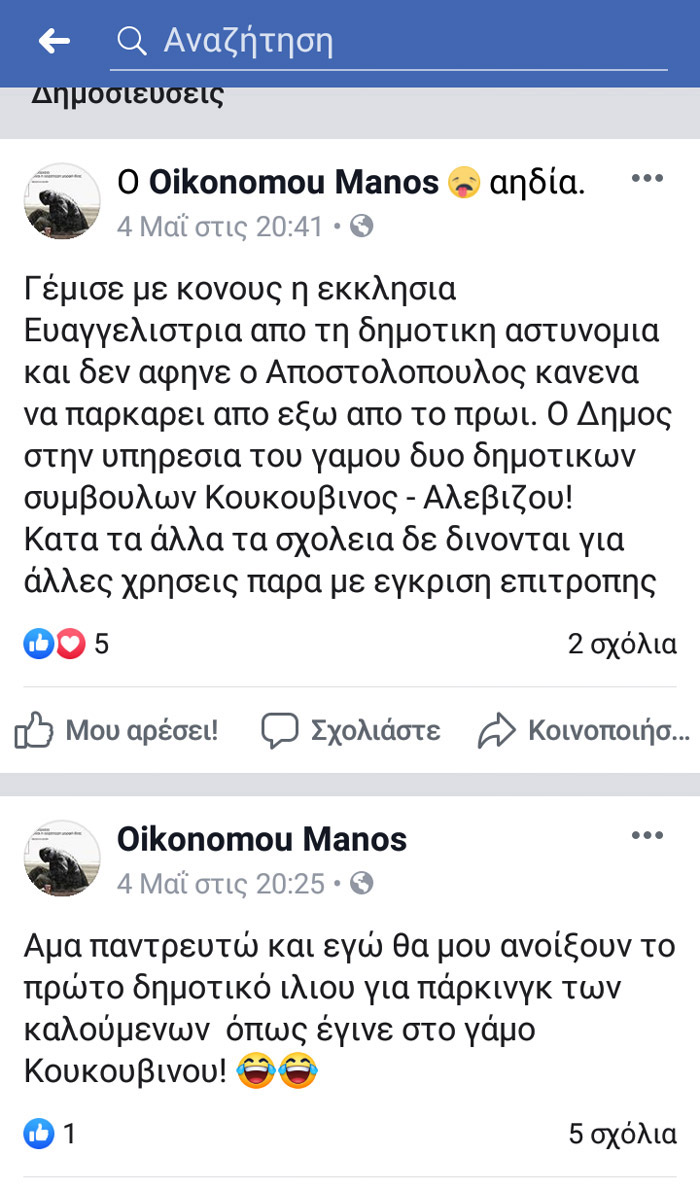
Task: Comment using the Σχολιάστε button
Action: click(350, 731)
